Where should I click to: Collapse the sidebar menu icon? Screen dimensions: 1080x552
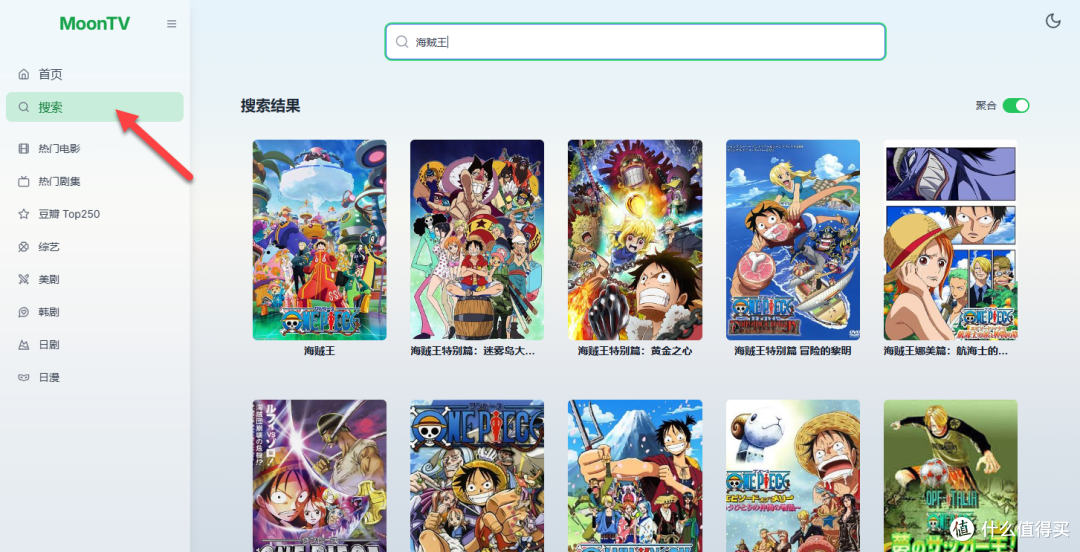pyautogui.click(x=172, y=24)
